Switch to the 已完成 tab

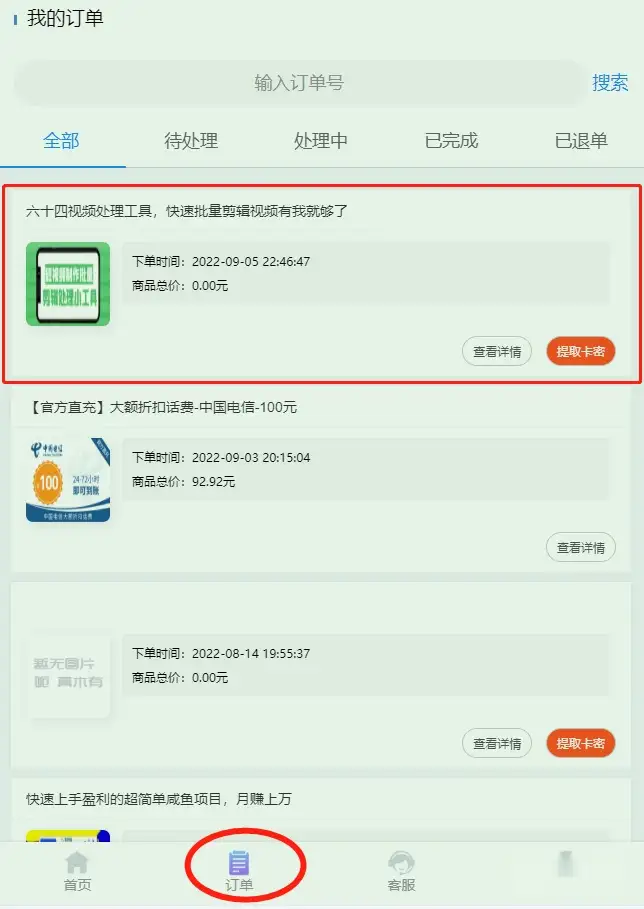point(452,141)
